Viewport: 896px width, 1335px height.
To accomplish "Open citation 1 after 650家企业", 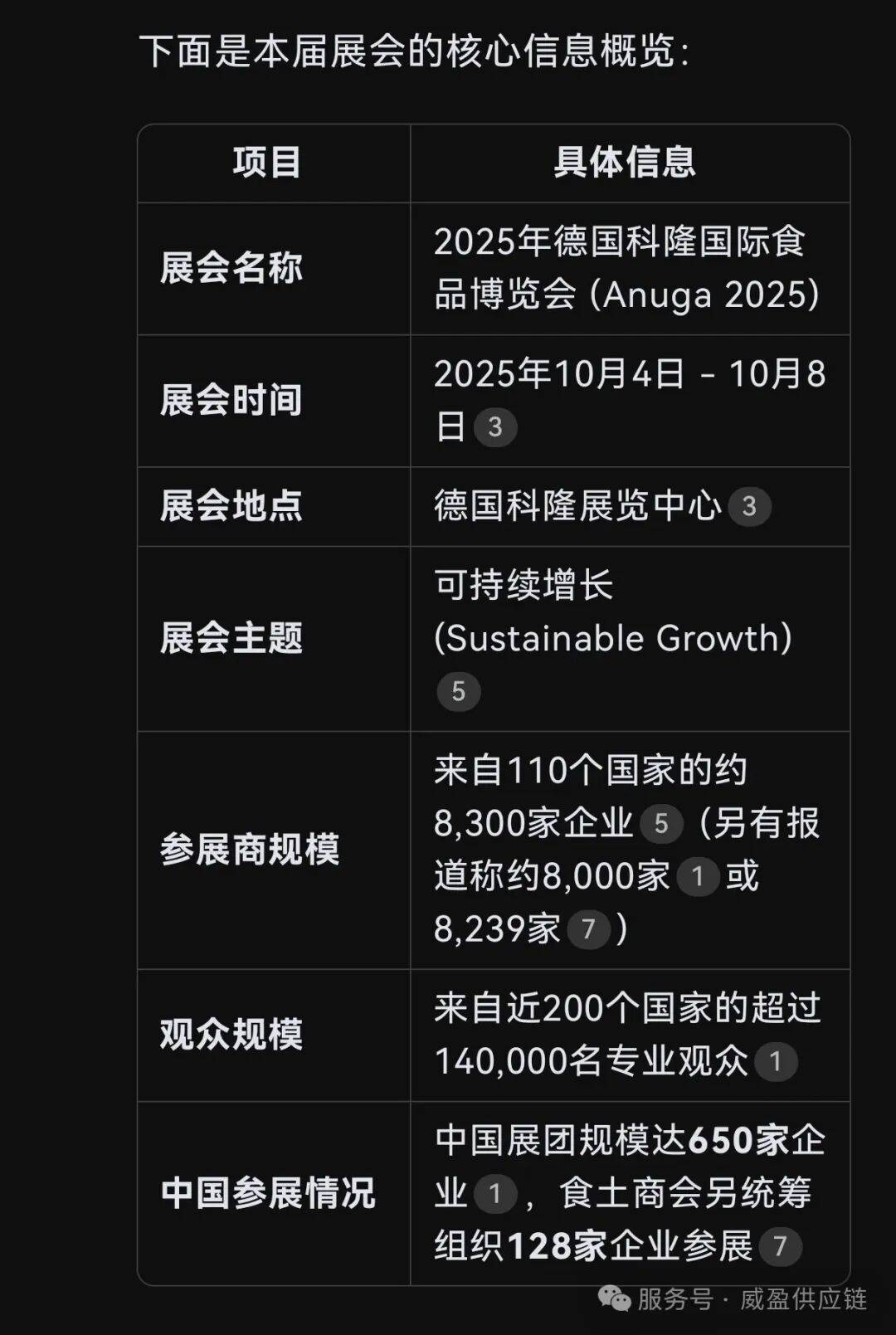I will pos(495,1194).
